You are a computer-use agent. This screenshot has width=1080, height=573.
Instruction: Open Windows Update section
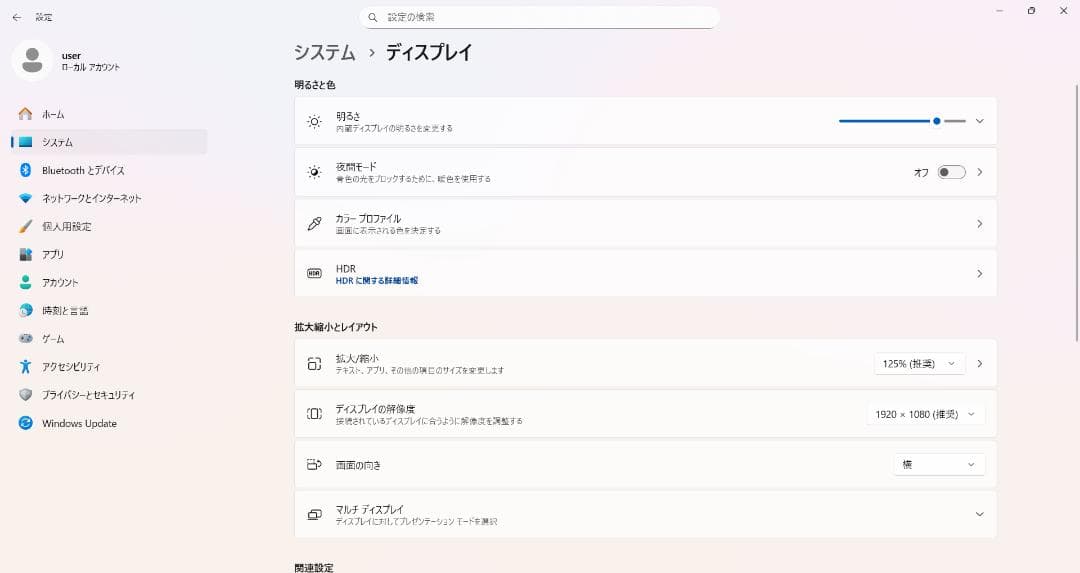click(79, 423)
